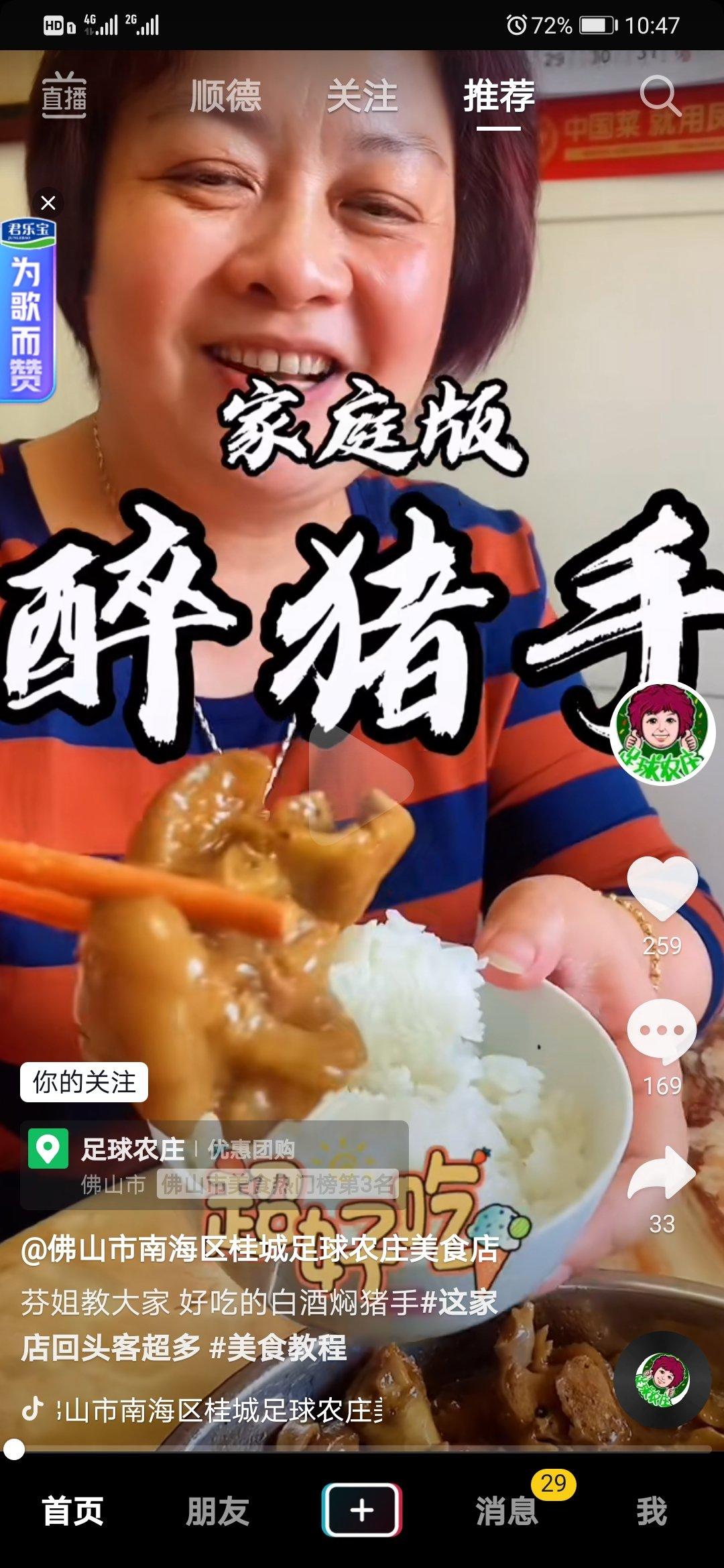Open the comments bubble
The width and height of the screenshot is (724, 1568).
click(662, 1031)
